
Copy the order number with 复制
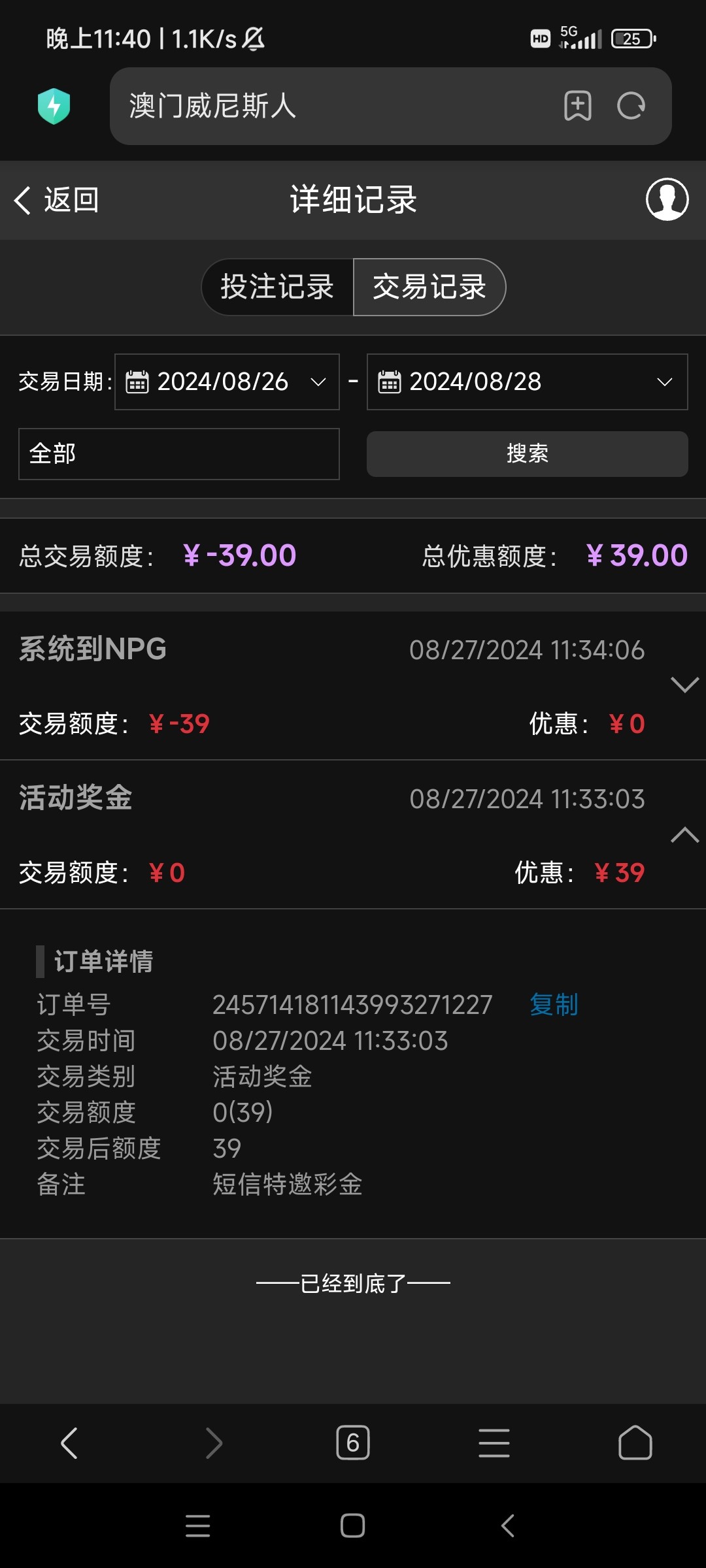[554, 1005]
